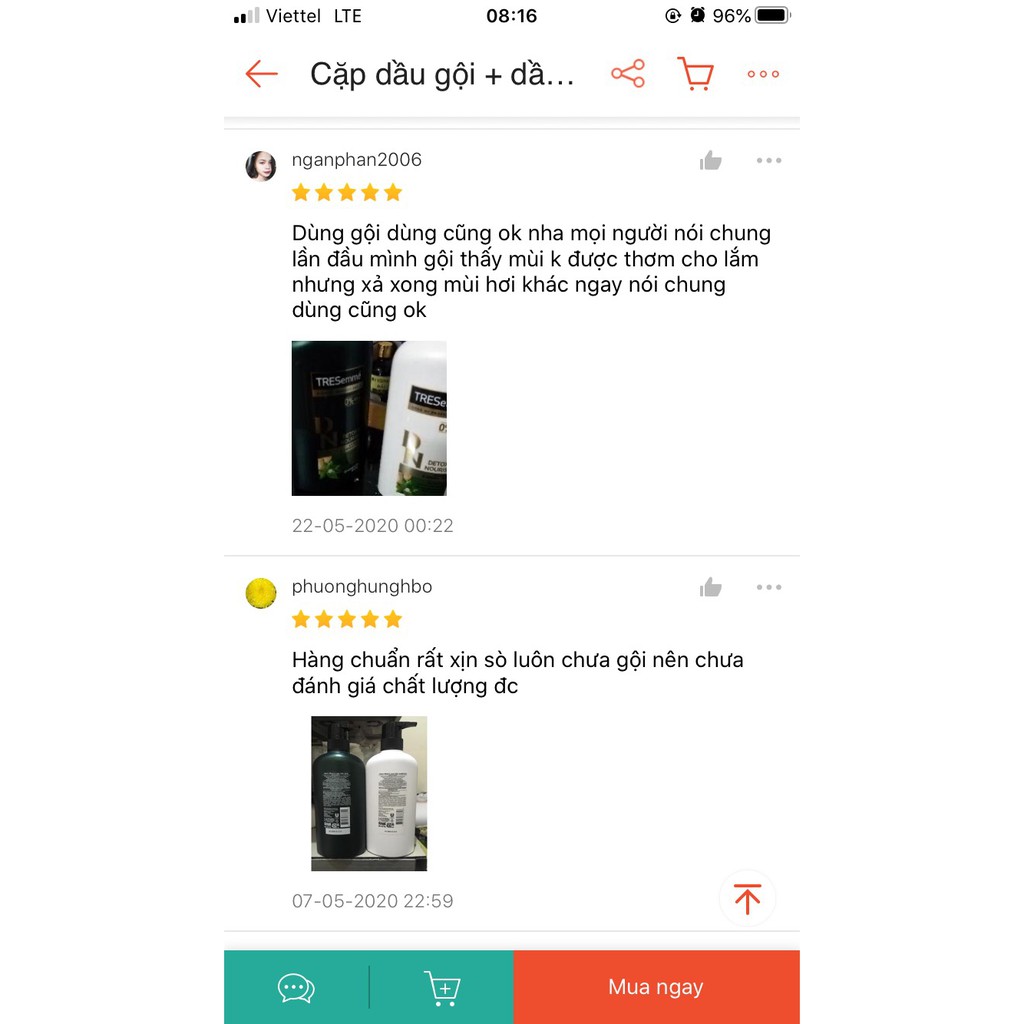Screen dimensions: 1024x1024
Task: Like phuonghunghbo's review
Action: coord(711,588)
